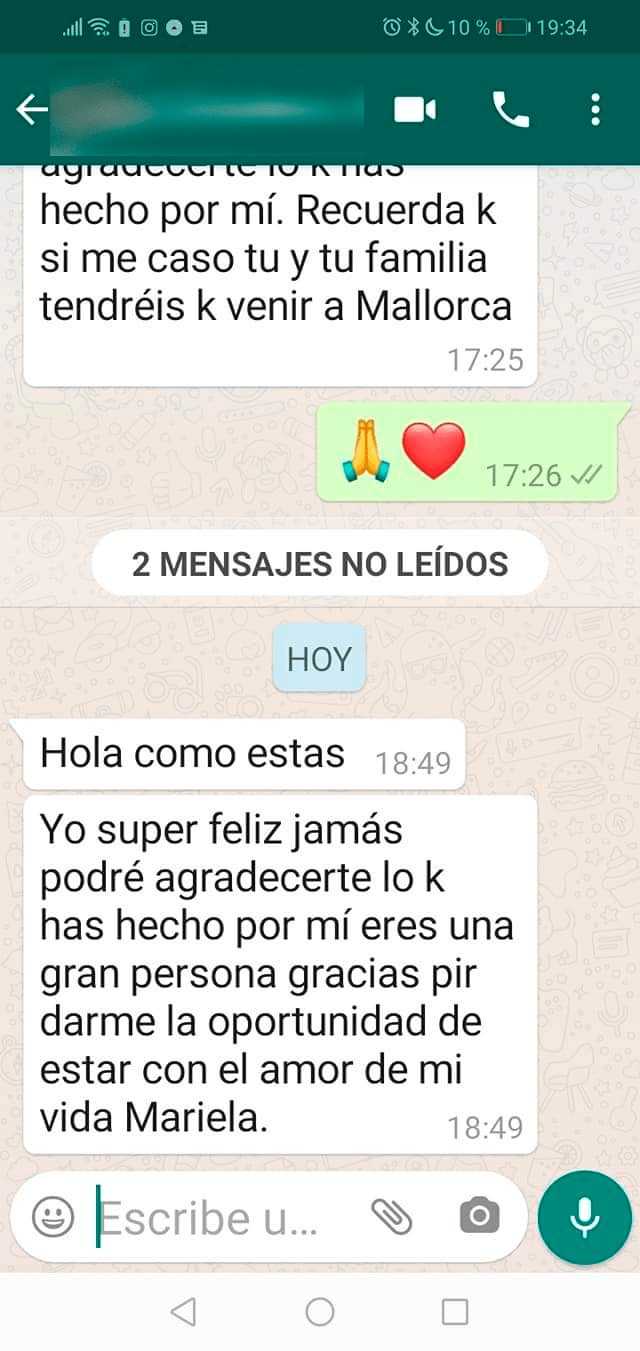Image resolution: width=640 pixels, height=1351 pixels.
Task: Open the camera from the chat
Action: (x=479, y=1217)
